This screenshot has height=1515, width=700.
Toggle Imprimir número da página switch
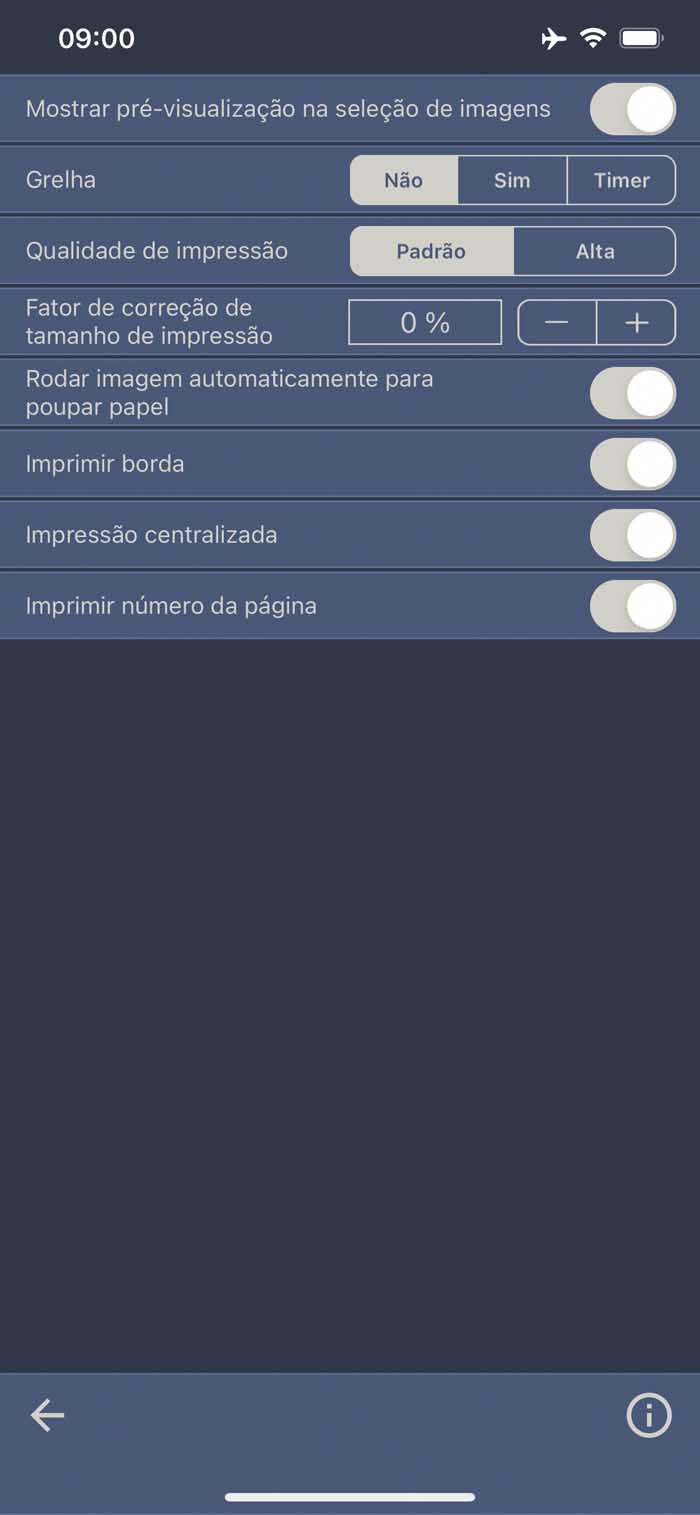(x=633, y=606)
